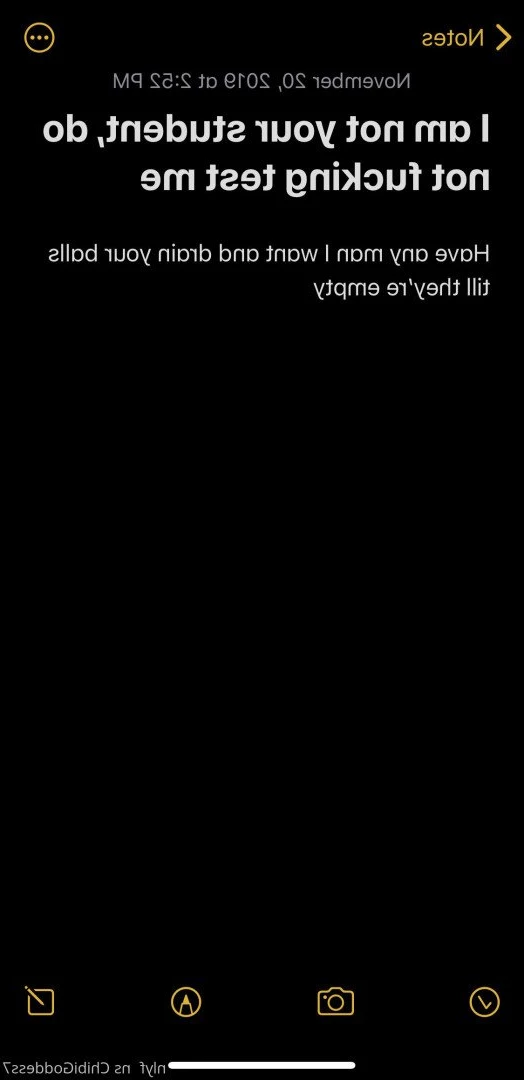Create a new note with compose icon
Screen dimensions: 524x1080
click(x=40, y=1001)
